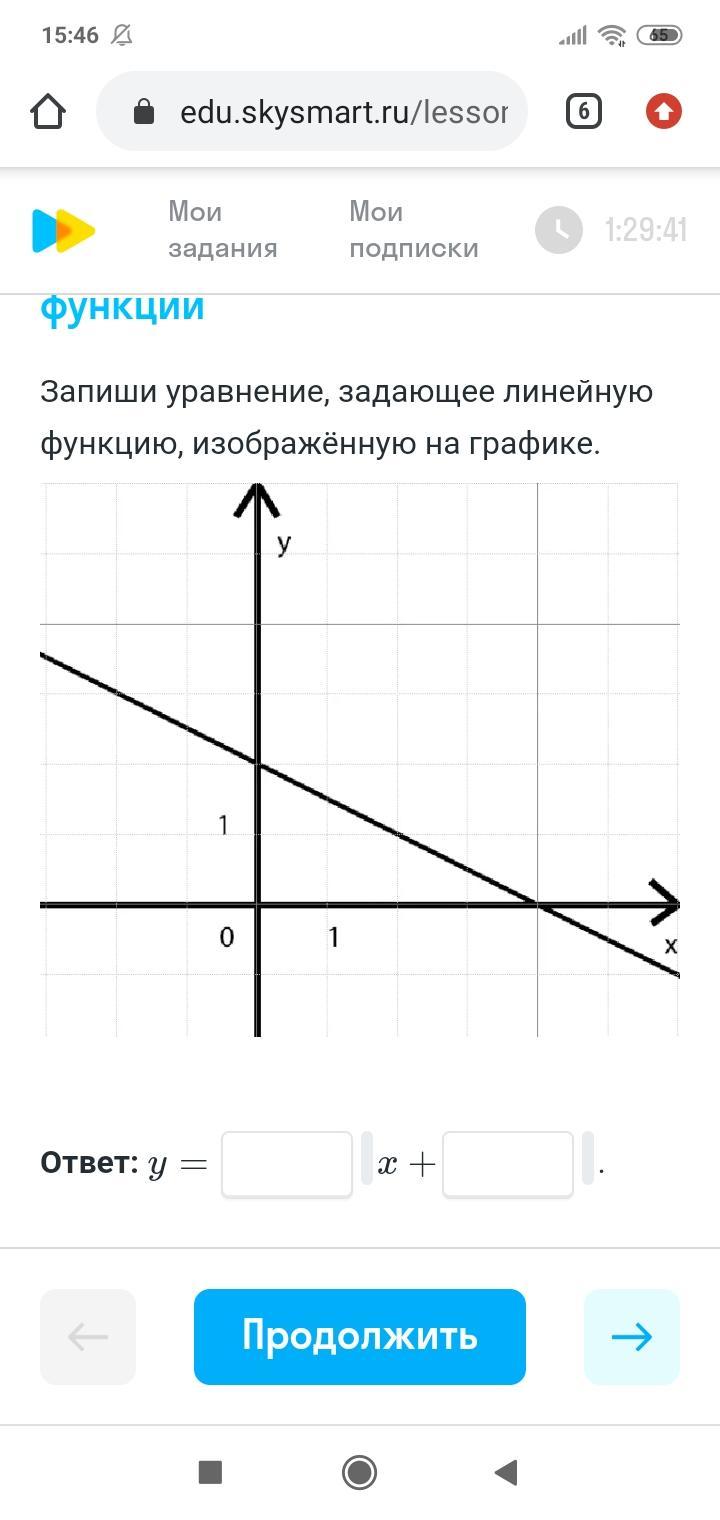Open Мои задания
The image size is (720, 1520).
point(222,230)
